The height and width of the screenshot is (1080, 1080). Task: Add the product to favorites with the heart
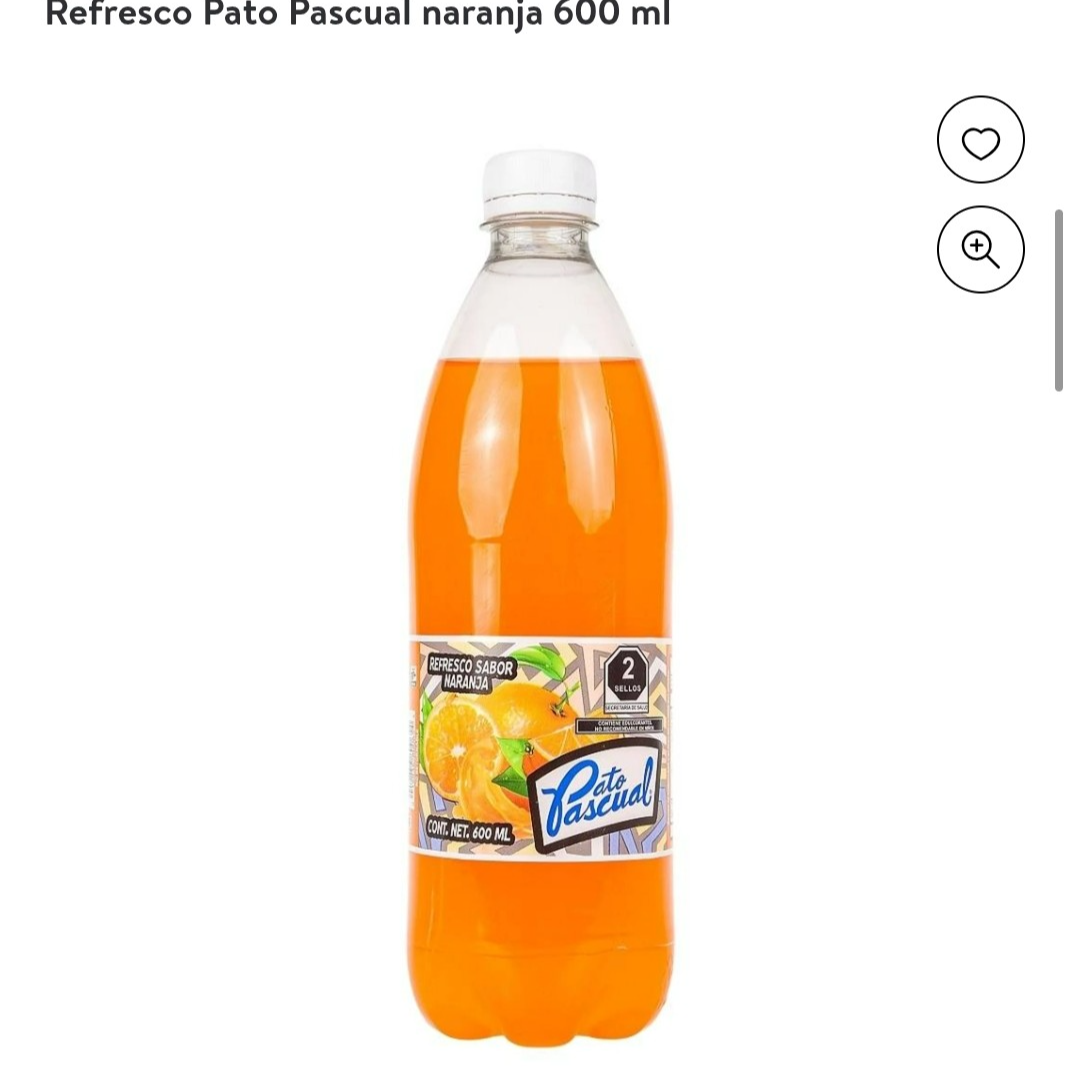coord(980,140)
